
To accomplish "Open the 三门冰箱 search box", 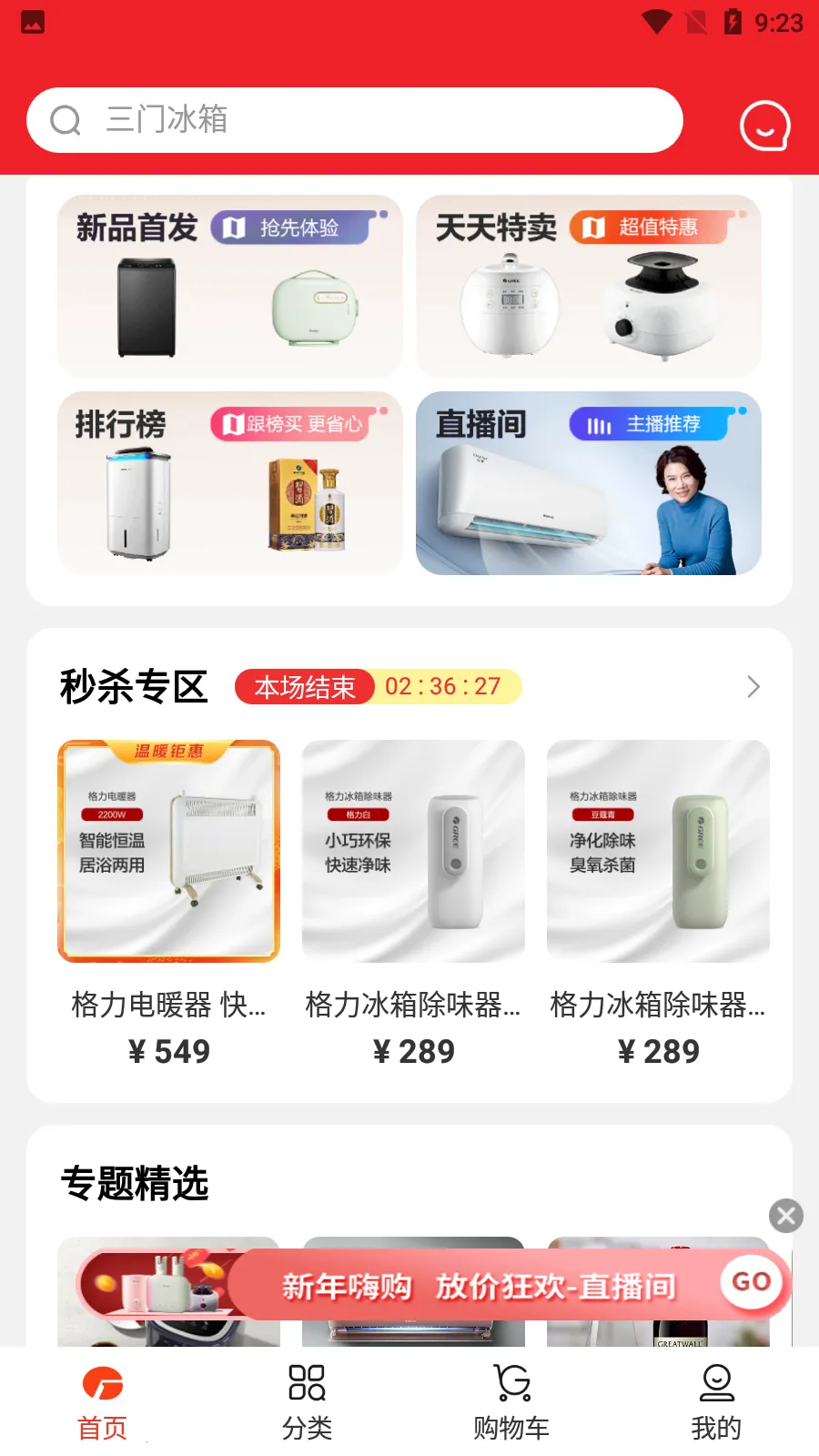I will [355, 120].
